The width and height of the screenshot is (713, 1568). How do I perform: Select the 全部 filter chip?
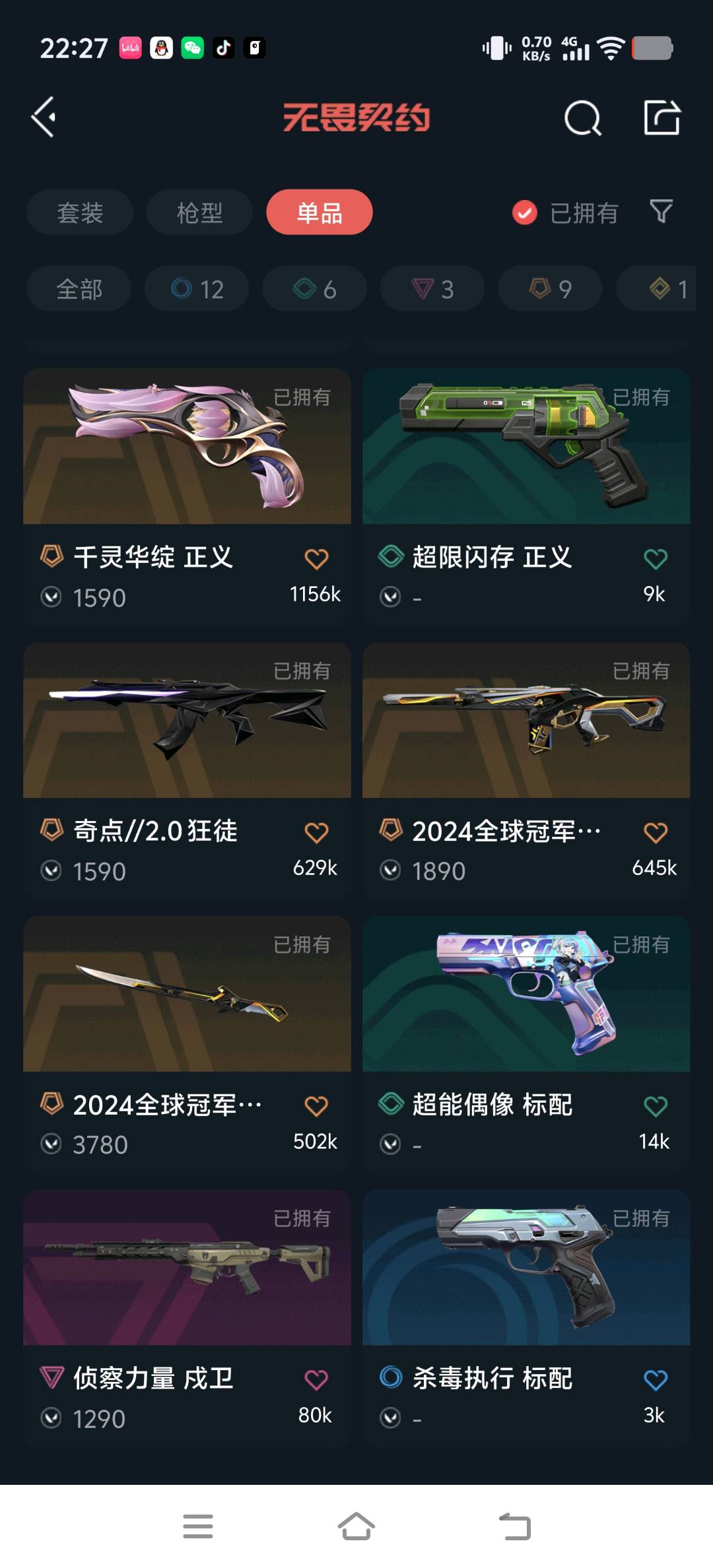coord(79,289)
